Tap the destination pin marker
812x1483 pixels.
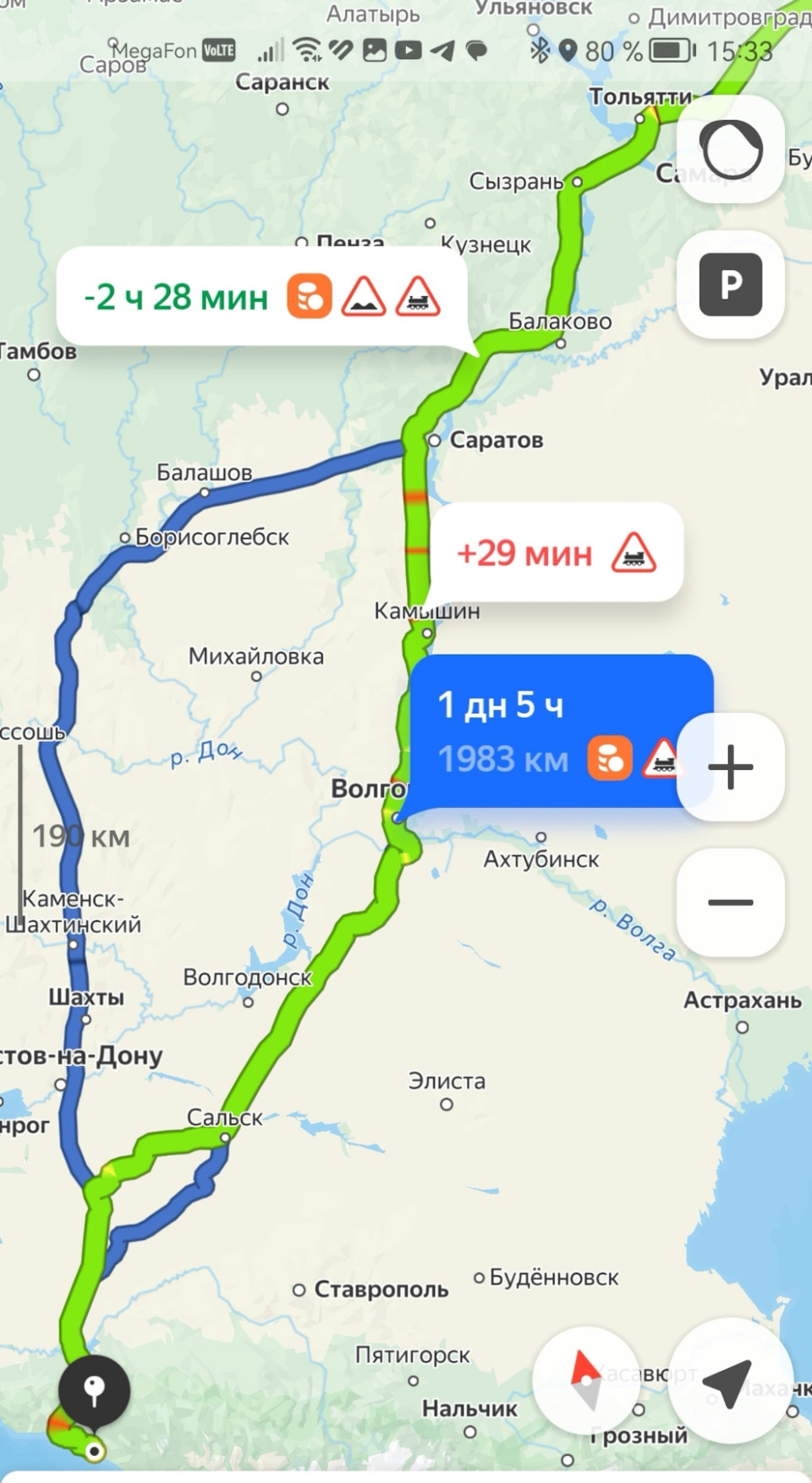pyautogui.click(x=94, y=1391)
